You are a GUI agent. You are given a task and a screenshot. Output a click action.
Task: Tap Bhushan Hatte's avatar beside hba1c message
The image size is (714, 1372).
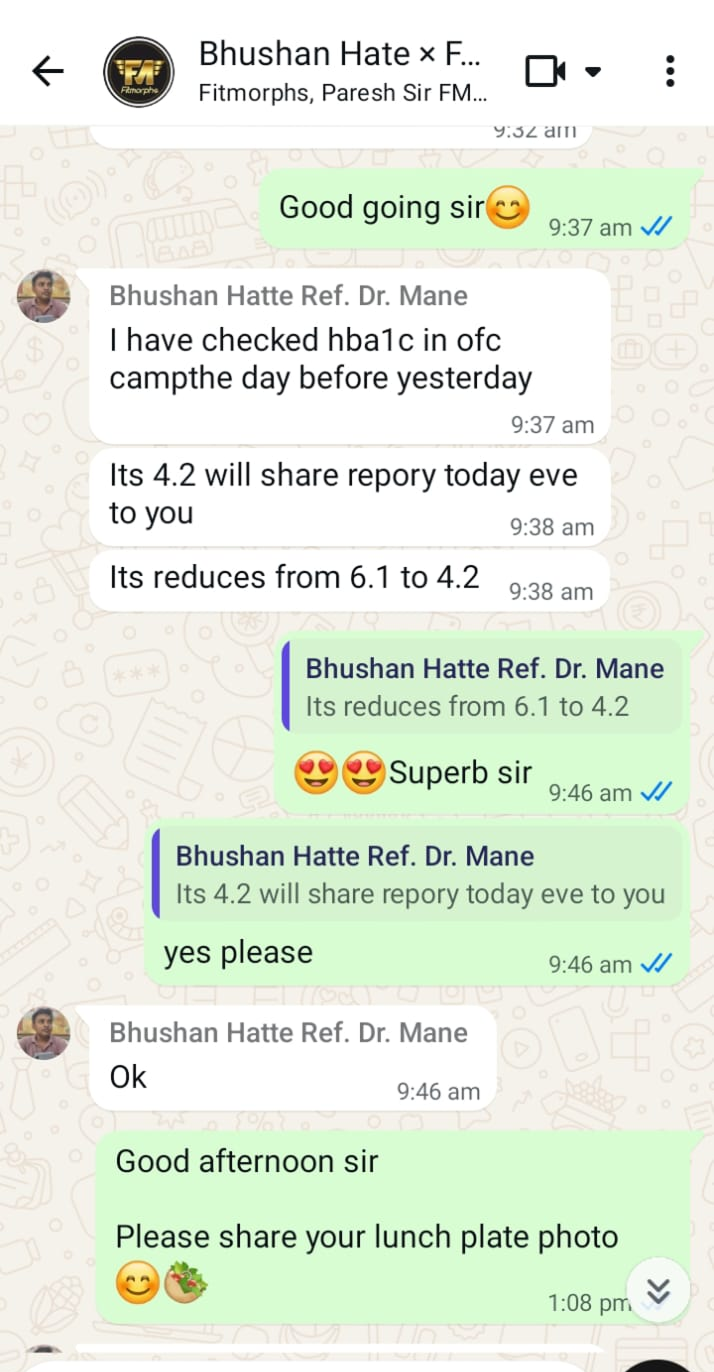(44, 296)
